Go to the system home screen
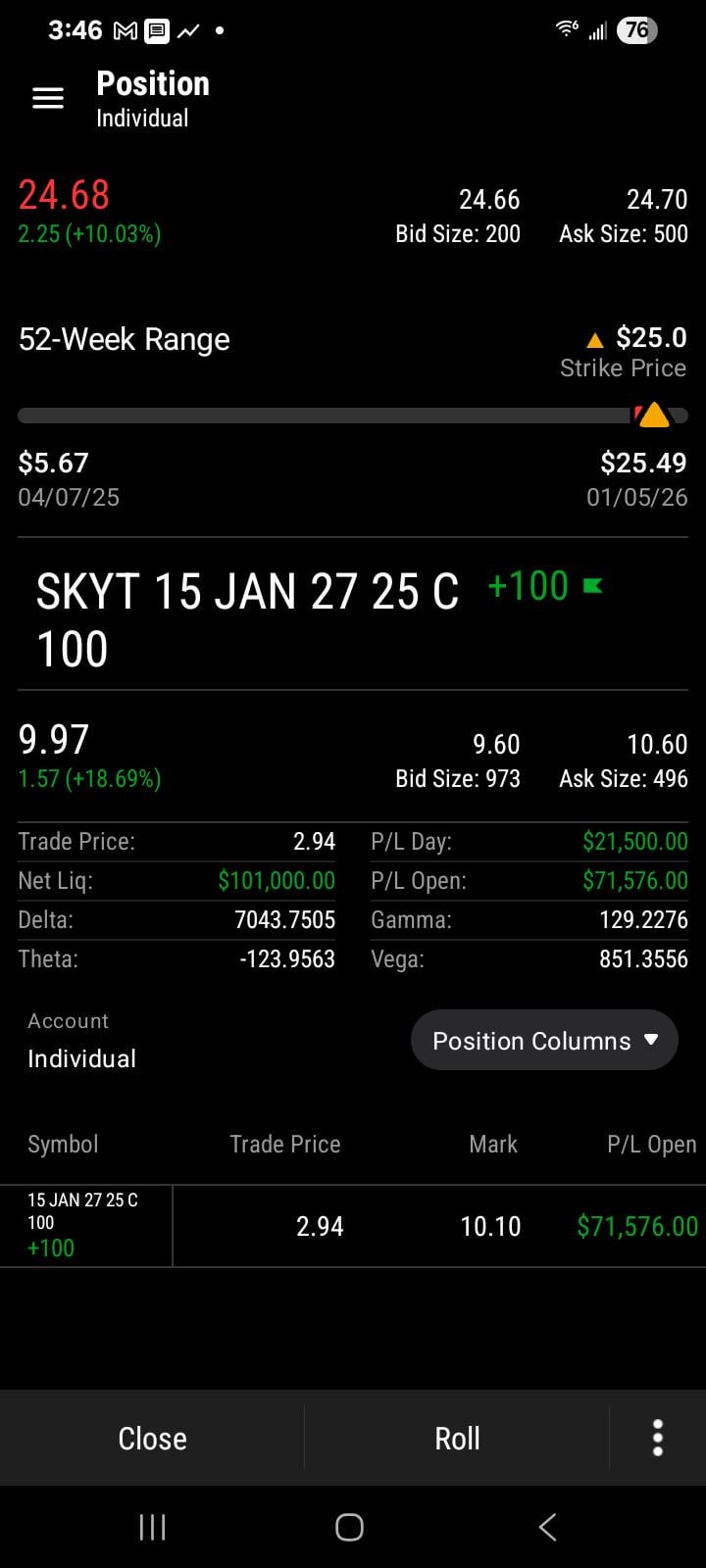 coord(349,1527)
